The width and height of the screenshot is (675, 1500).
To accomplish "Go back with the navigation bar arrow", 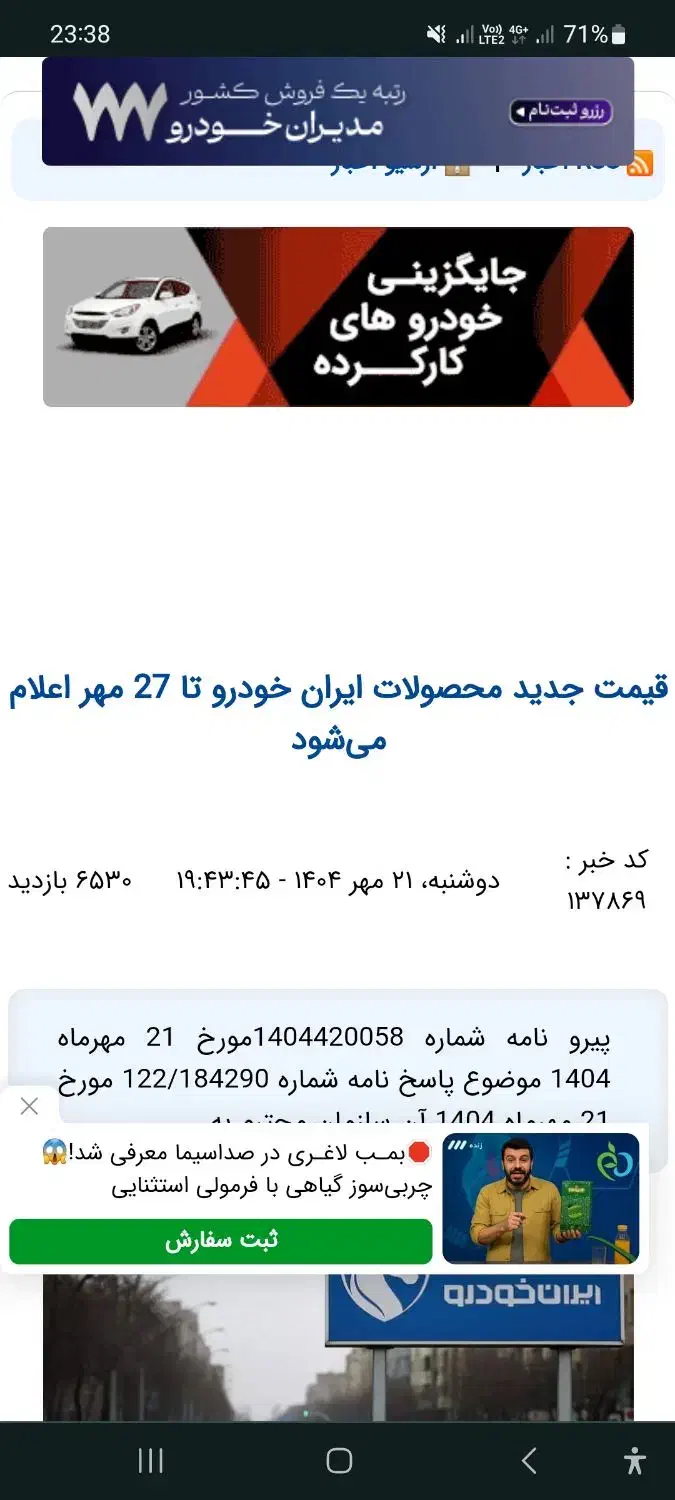I will tap(530, 1461).
